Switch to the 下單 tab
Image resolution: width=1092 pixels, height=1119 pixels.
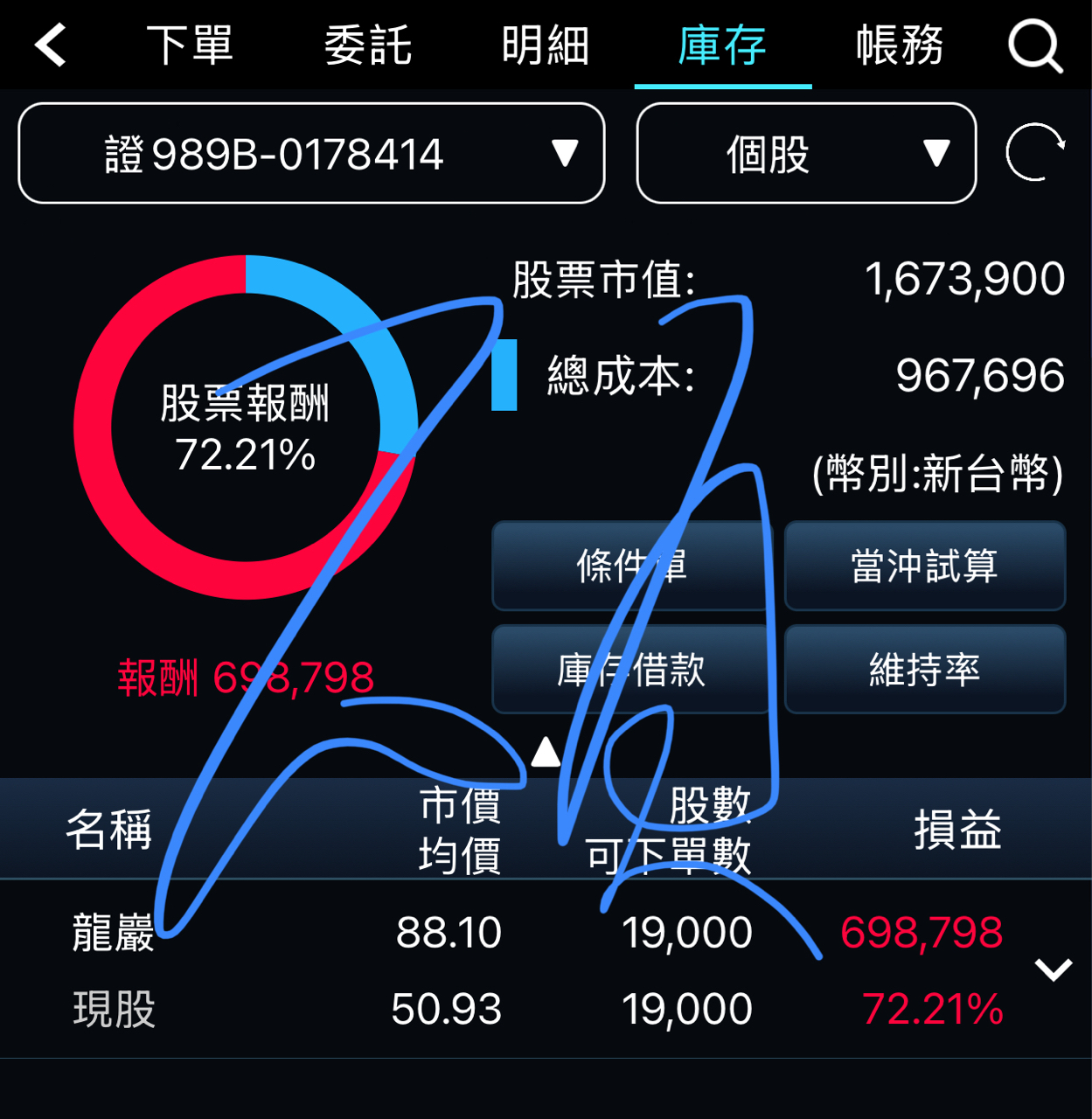pyautogui.click(x=190, y=45)
